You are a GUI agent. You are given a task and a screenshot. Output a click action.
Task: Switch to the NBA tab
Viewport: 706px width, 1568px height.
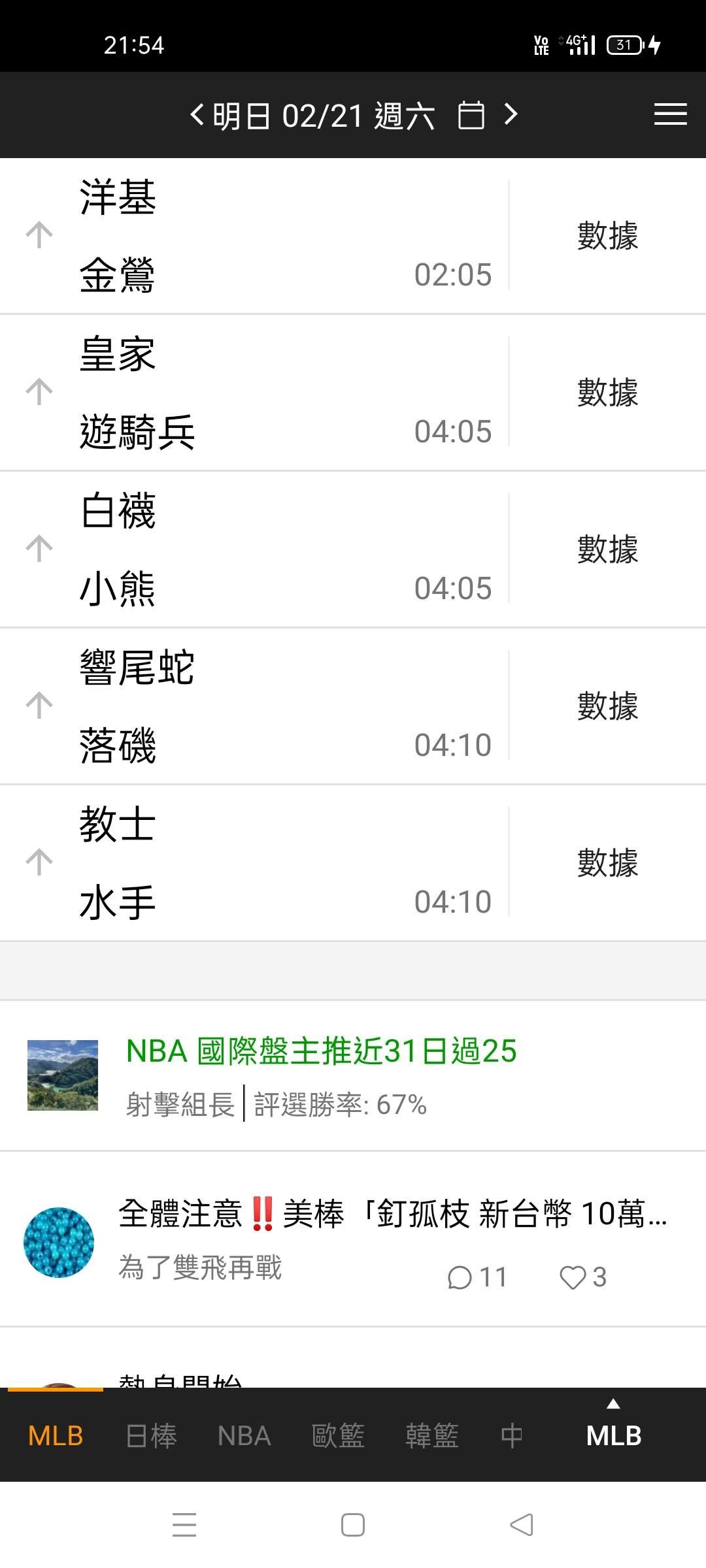coord(244,1435)
